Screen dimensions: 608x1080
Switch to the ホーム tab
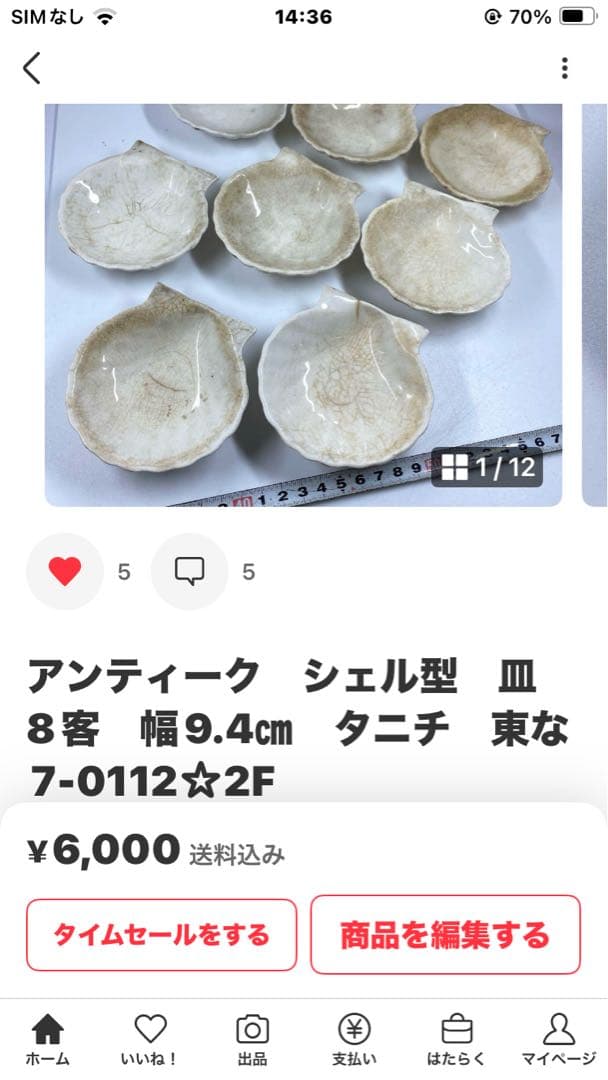tap(47, 1039)
